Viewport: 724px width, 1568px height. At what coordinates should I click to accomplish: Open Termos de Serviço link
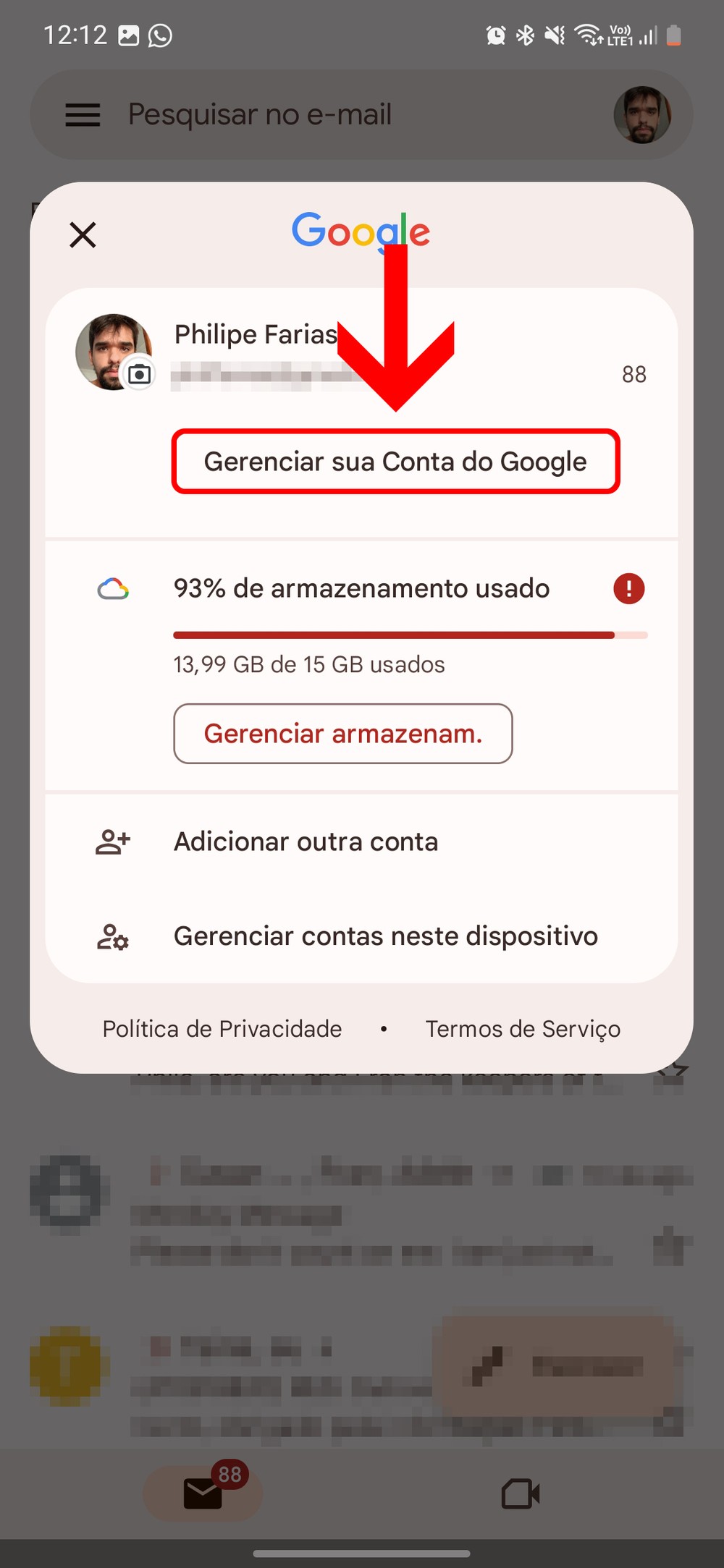click(x=523, y=1029)
